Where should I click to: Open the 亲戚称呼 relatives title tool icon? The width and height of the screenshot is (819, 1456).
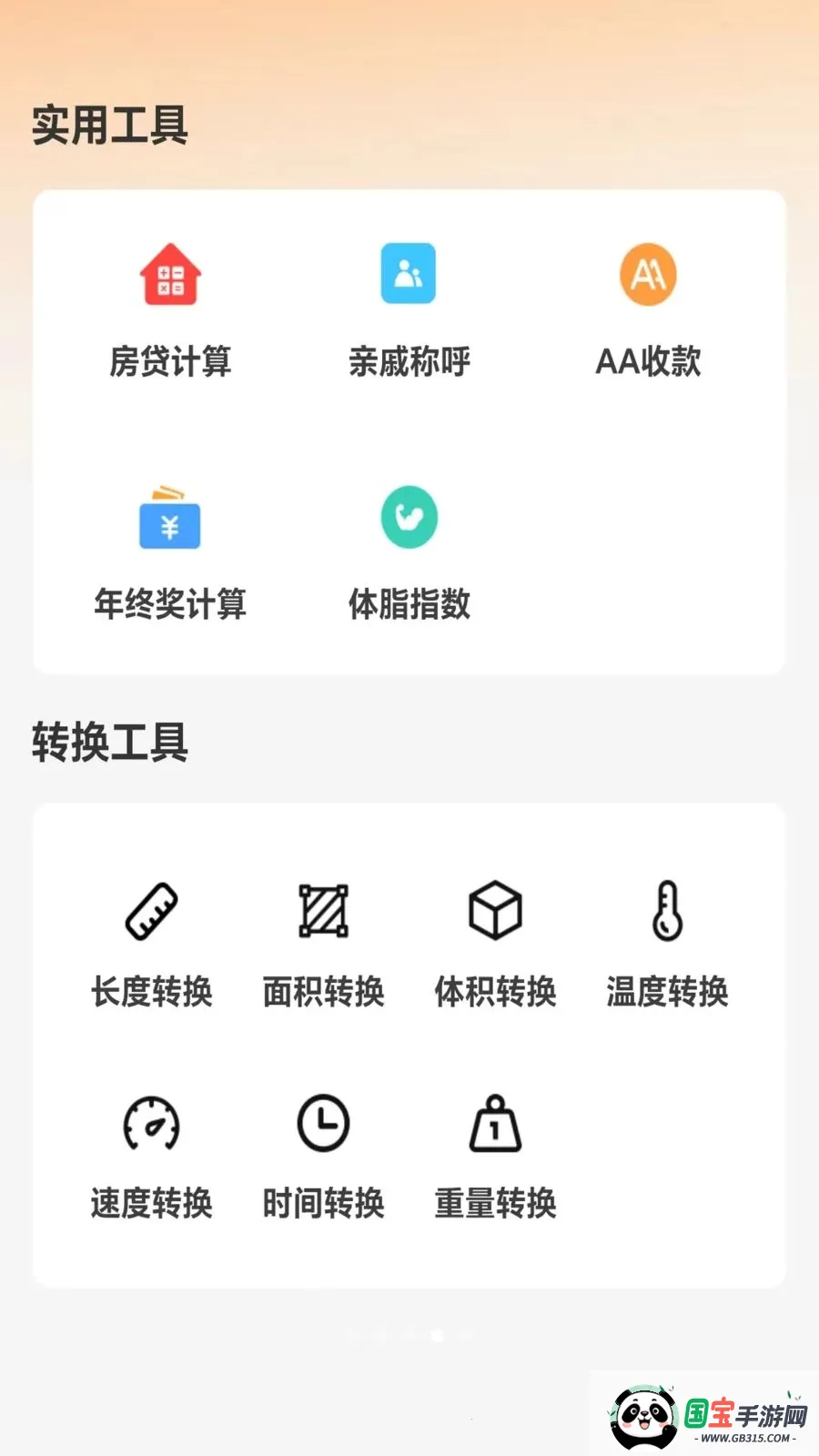(x=409, y=274)
